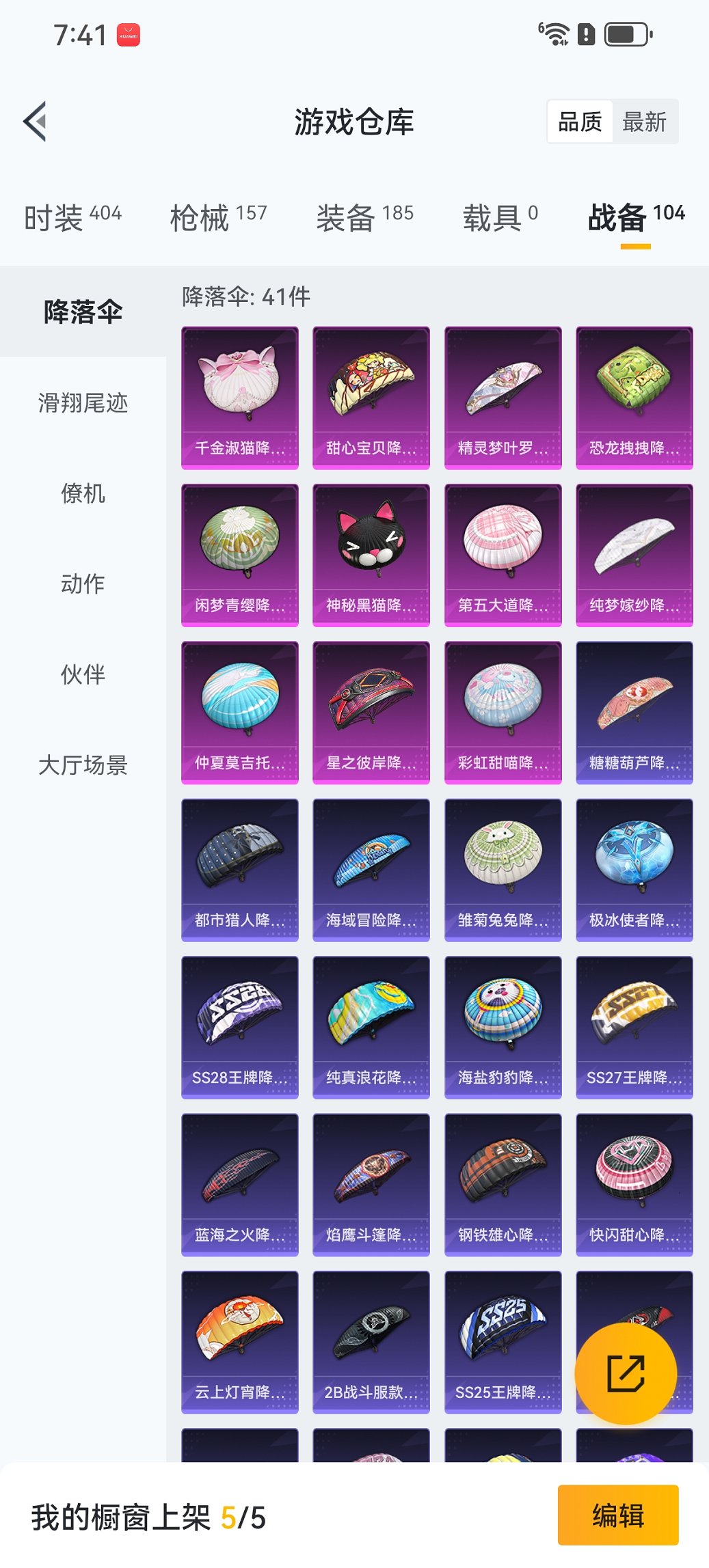Viewport: 709px width, 1568px height.
Task: Switch to the 时装 tab
Action: coord(72,217)
